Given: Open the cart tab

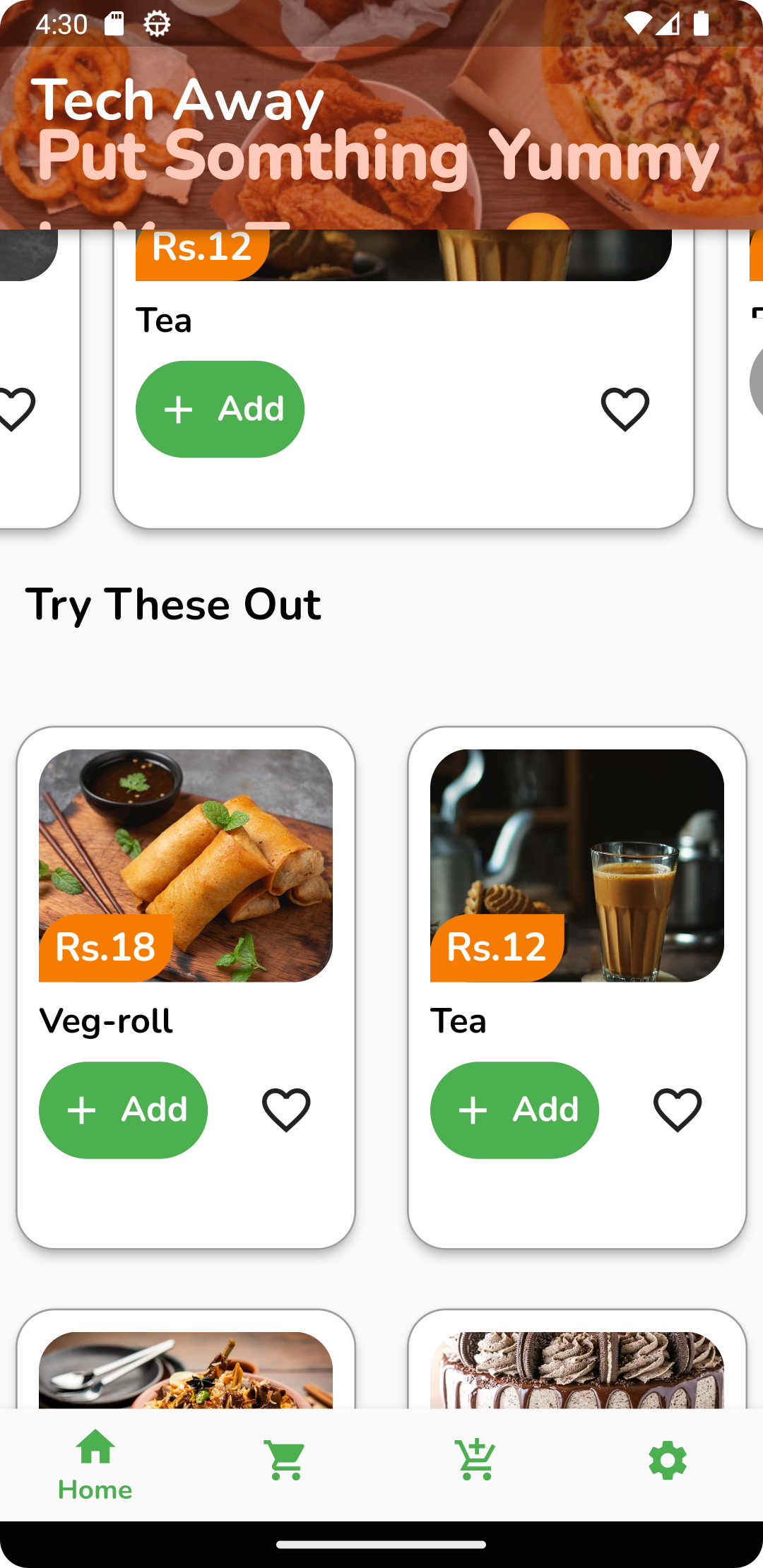Looking at the screenshot, I should click(285, 1461).
